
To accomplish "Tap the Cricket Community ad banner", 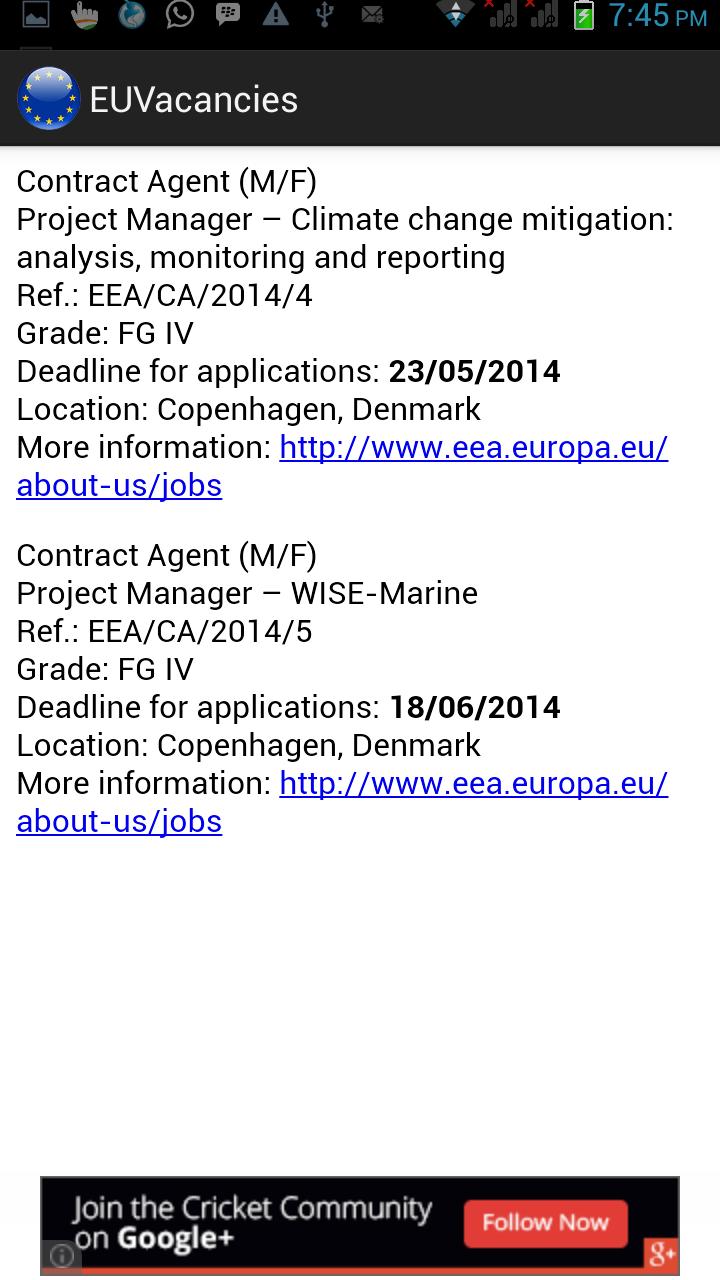I will pos(280,1222).
